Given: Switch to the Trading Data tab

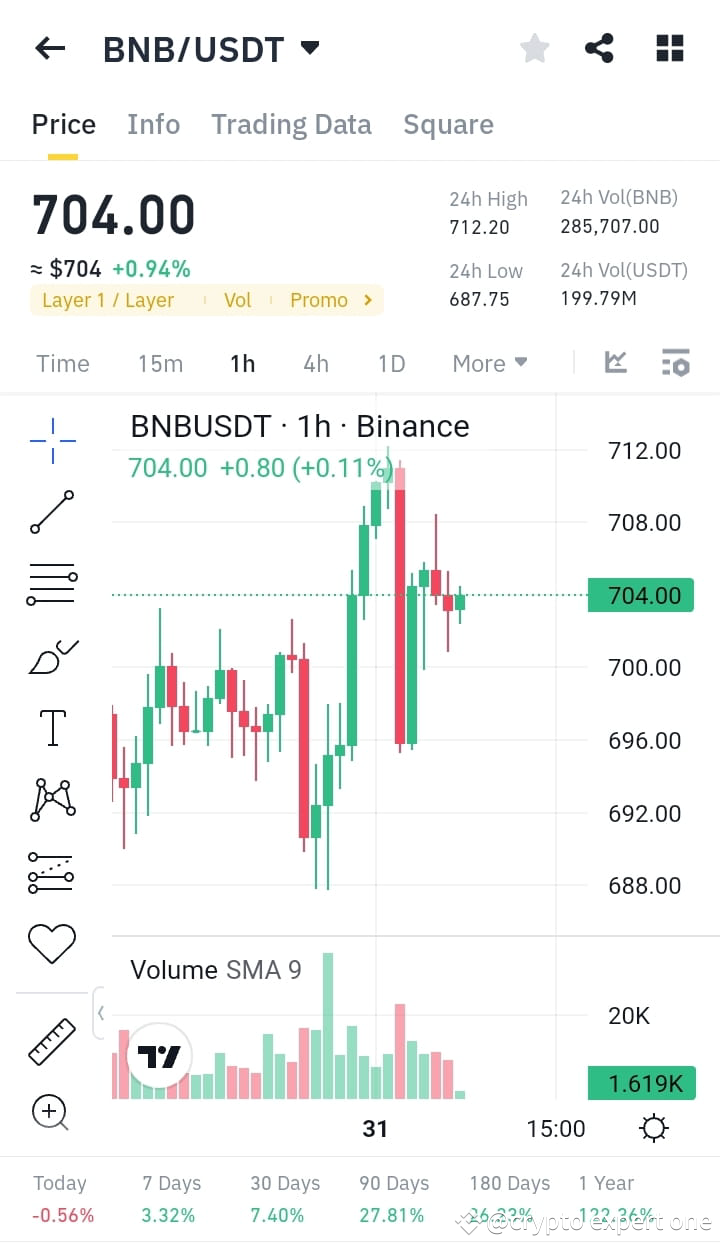Looking at the screenshot, I should pos(291,124).
